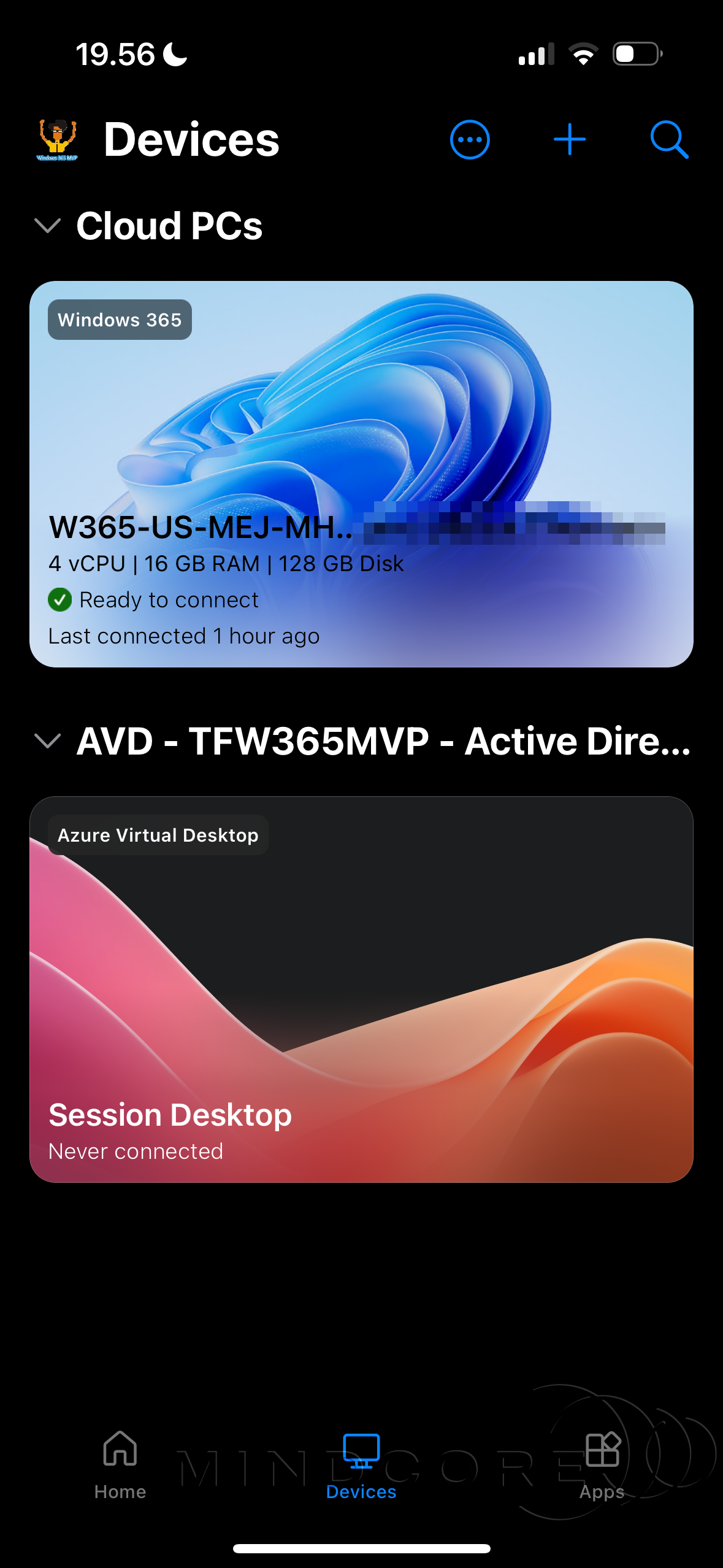The image size is (723, 1568).
Task: Connect to the Windows 365 Cloud PC card
Action: pyautogui.click(x=361, y=474)
